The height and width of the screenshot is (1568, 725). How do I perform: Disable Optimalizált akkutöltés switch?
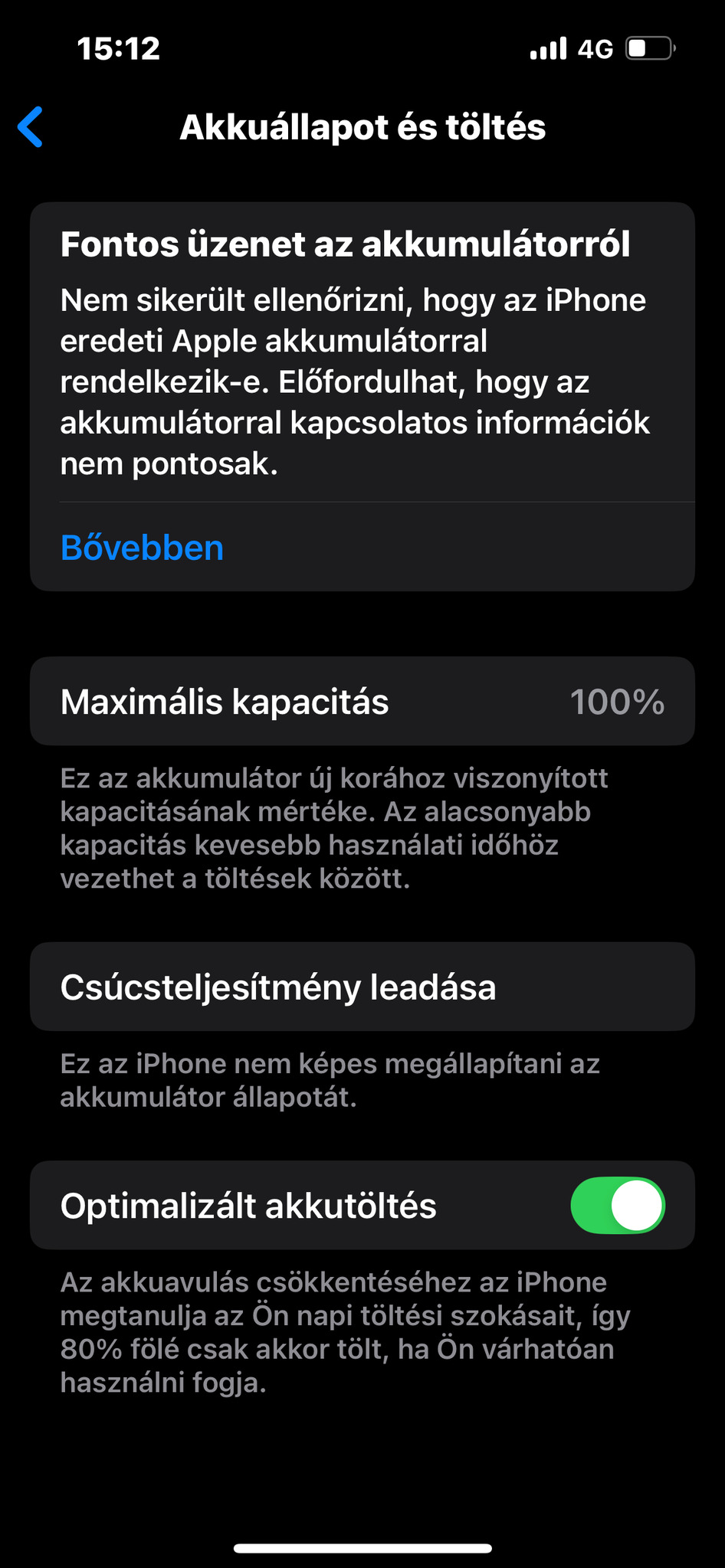click(x=617, y=1205)
